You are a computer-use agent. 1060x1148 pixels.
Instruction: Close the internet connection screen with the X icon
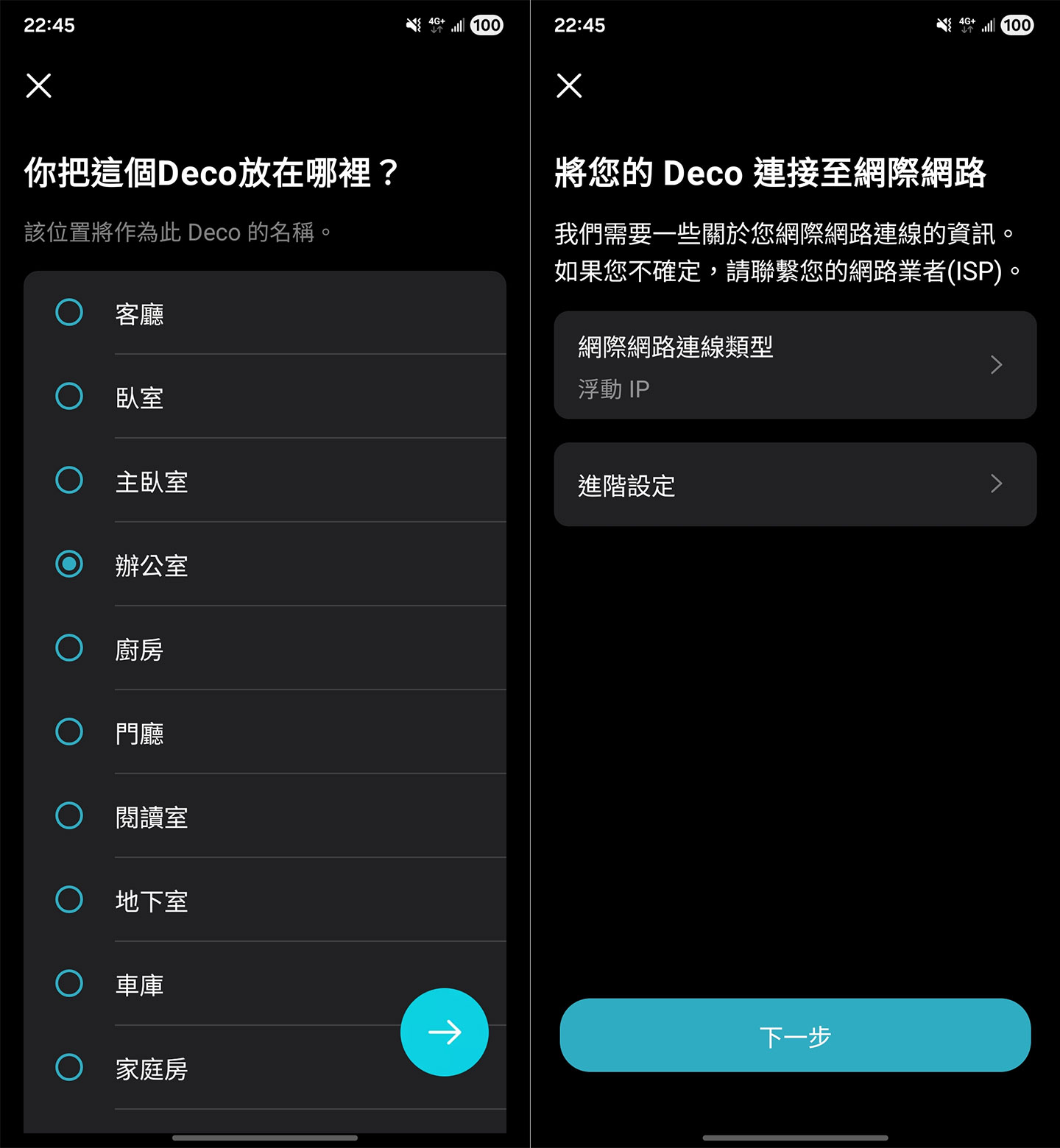tap(568, 86)
